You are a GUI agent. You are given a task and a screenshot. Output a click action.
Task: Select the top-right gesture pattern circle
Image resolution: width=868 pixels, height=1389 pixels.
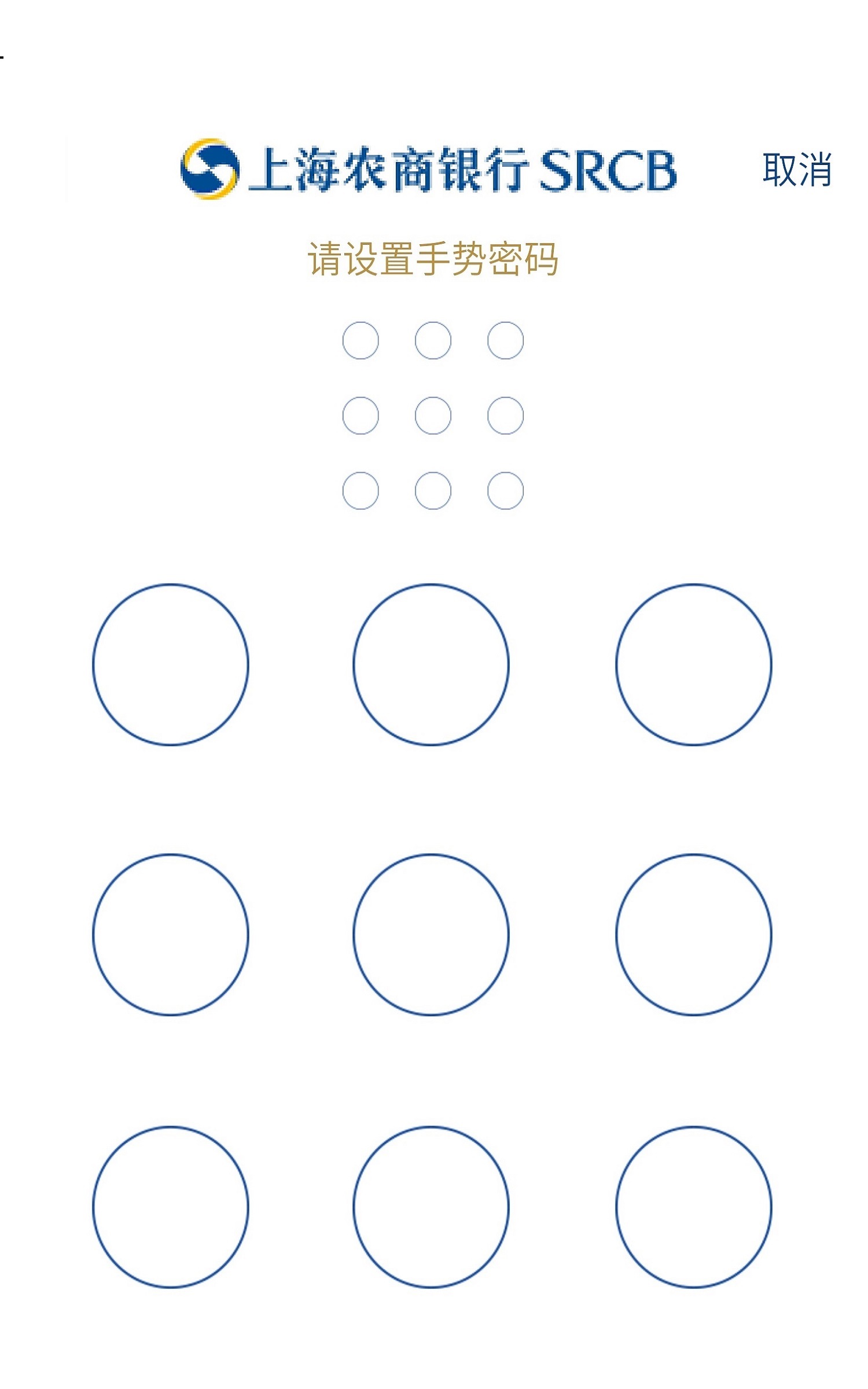coord(693,664)
